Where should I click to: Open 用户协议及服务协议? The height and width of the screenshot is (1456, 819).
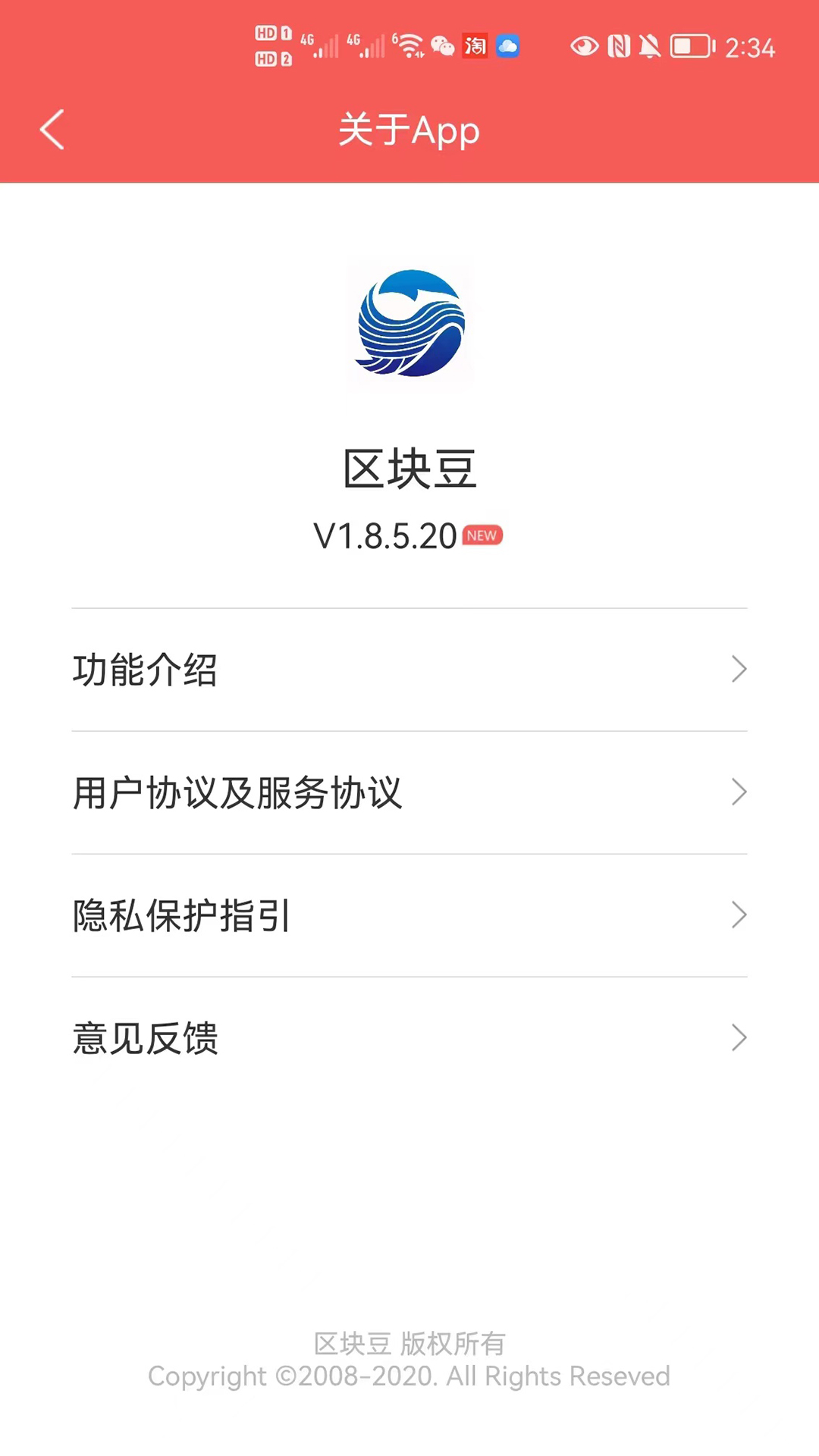coord(409,792)
